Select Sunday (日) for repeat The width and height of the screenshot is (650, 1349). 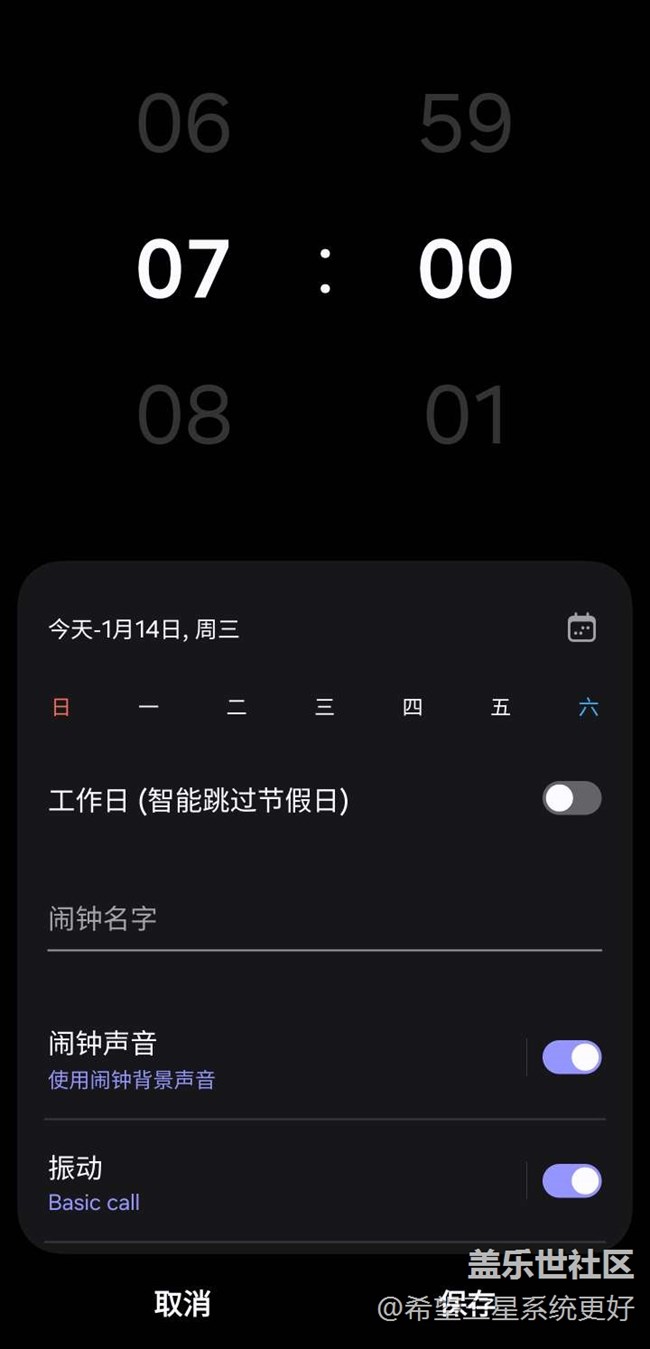61,708
